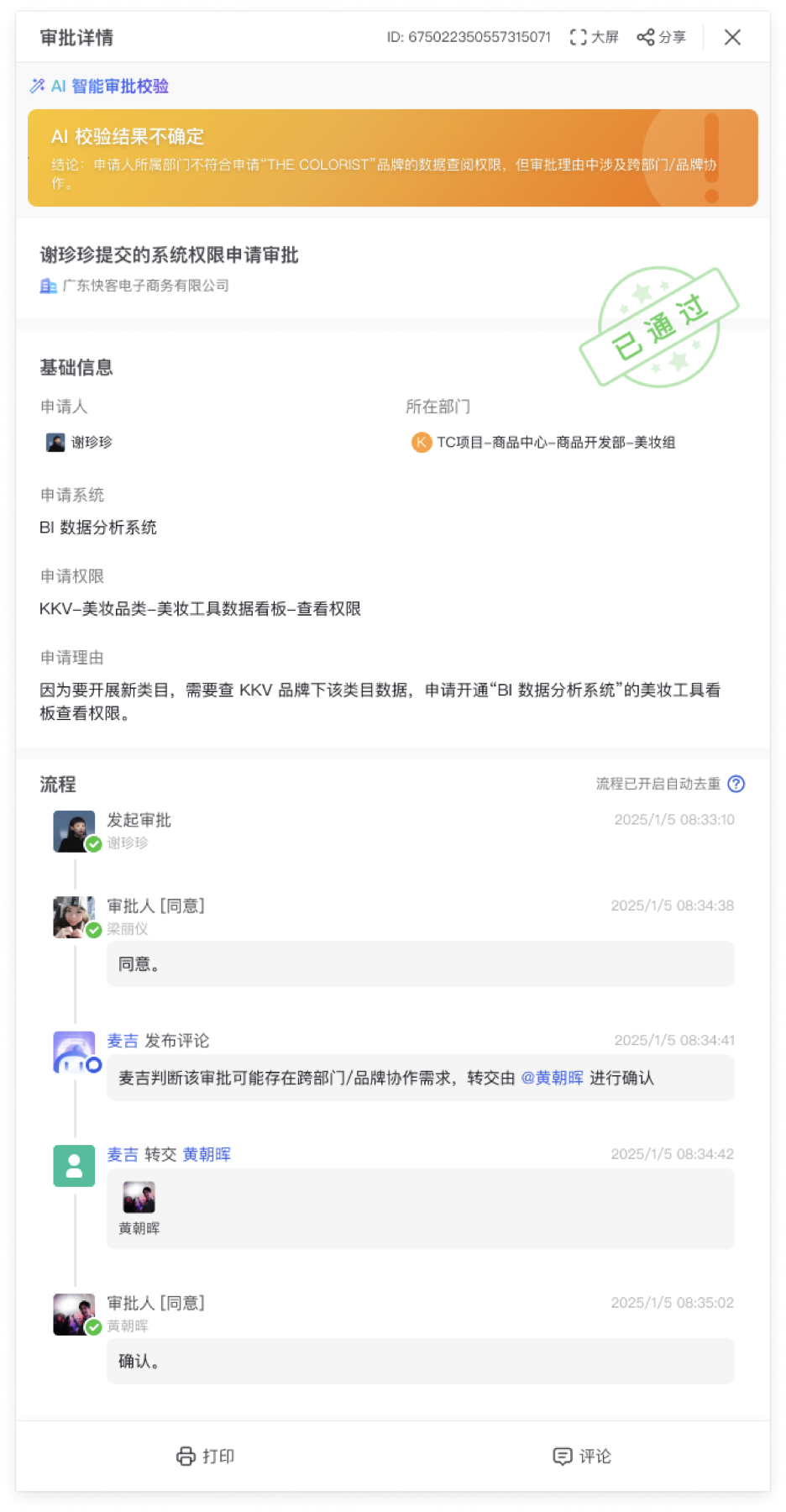Open 黄朝晖 link in the transfer row
The height and width of the screenshot is (1512, 786).
207,1154
